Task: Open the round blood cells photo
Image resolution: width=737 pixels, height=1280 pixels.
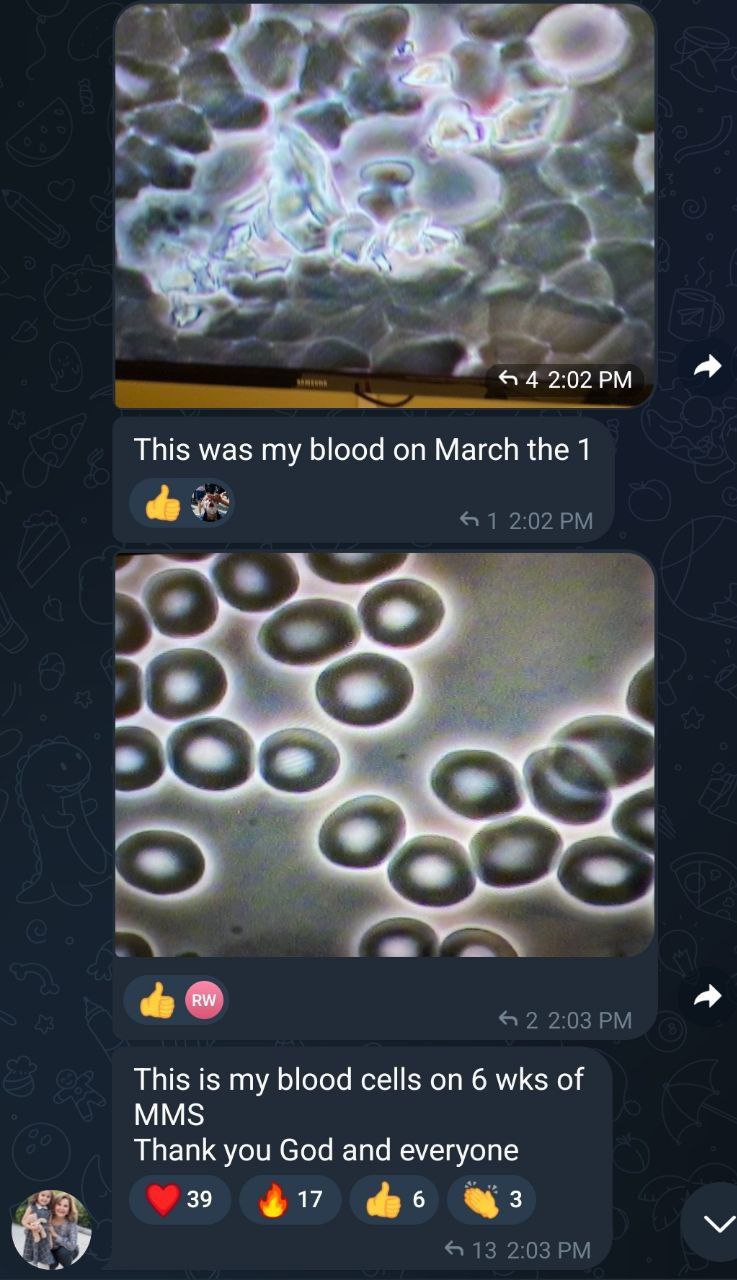Action: tap(384, 754)
